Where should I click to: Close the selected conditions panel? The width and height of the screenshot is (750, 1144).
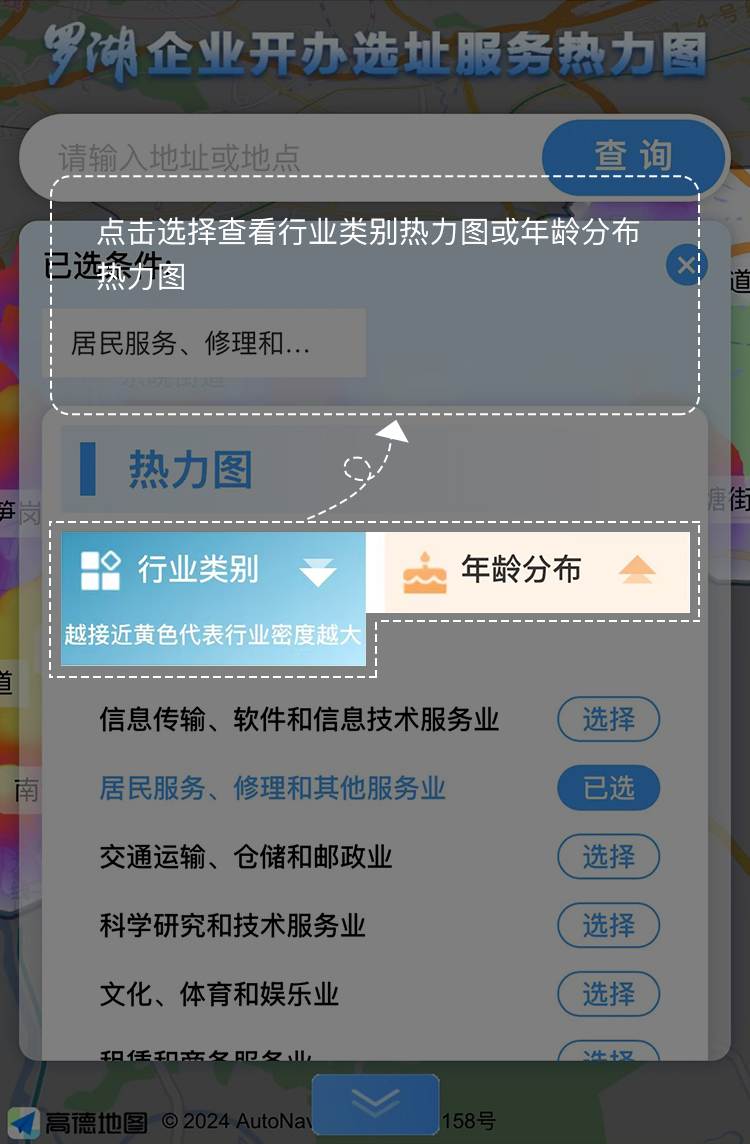click(686, 265)
